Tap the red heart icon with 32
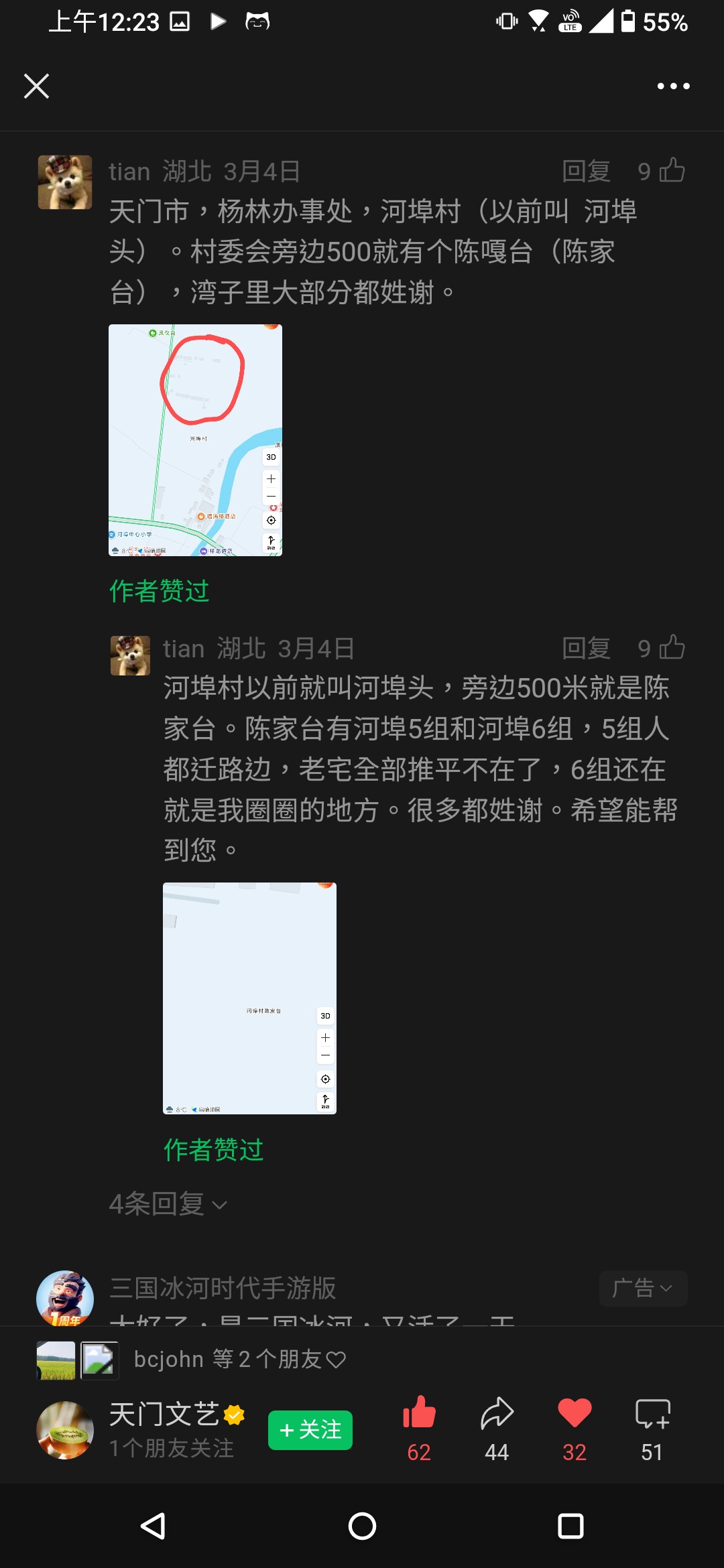Viewport: 724px width, 1568px height. pyautogui.click(x=575, y=1414)
